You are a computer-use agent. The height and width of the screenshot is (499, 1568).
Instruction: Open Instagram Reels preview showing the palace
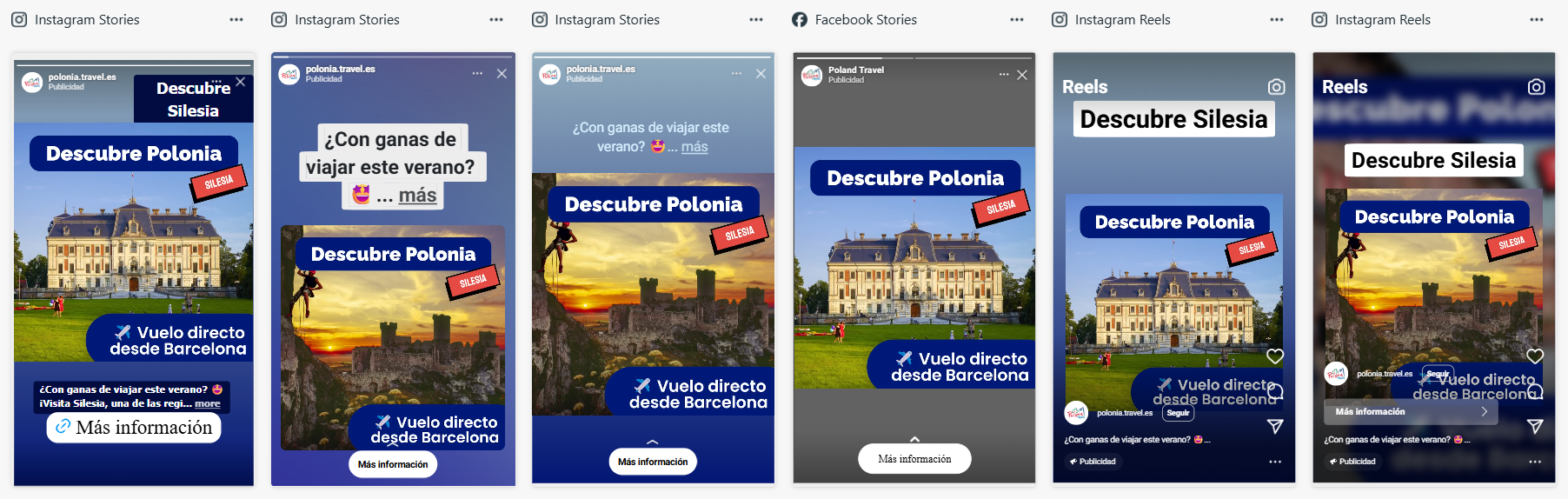point(1173,269)
